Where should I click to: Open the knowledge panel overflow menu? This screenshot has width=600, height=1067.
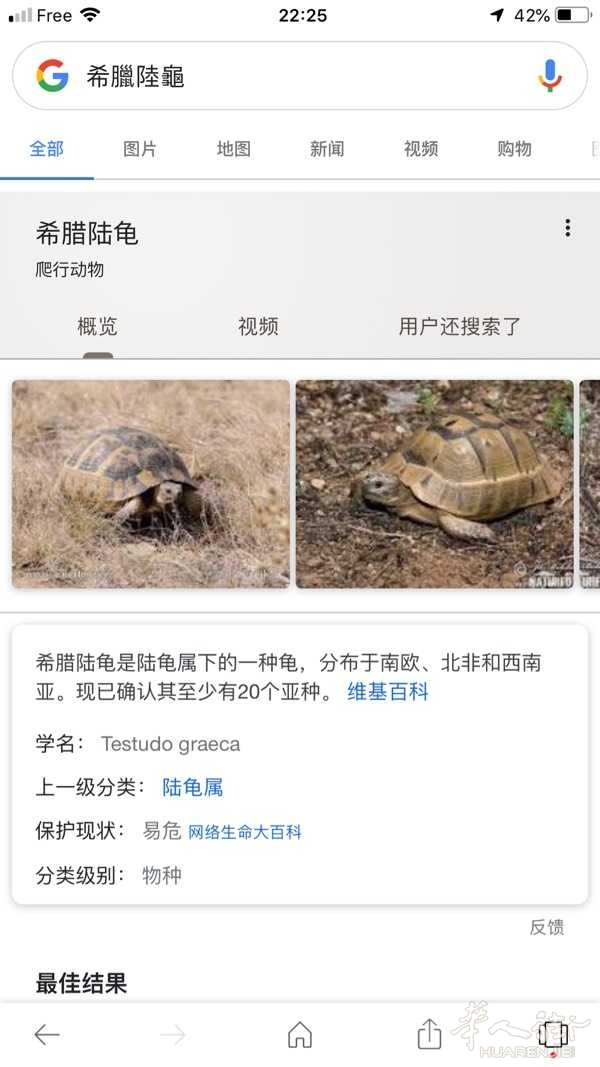567,228
